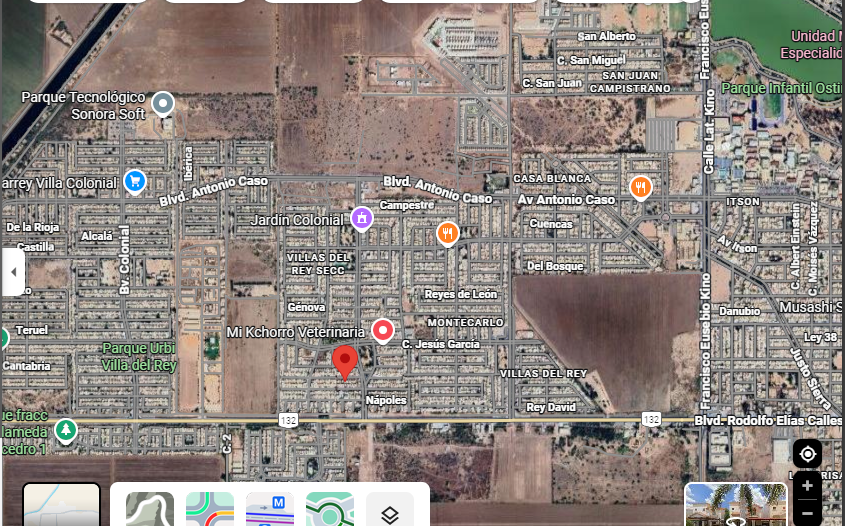The height and width of the screenshot is (526, 845).
Task: Switch to the default map layer thumbnail
Action: [61, 506]
